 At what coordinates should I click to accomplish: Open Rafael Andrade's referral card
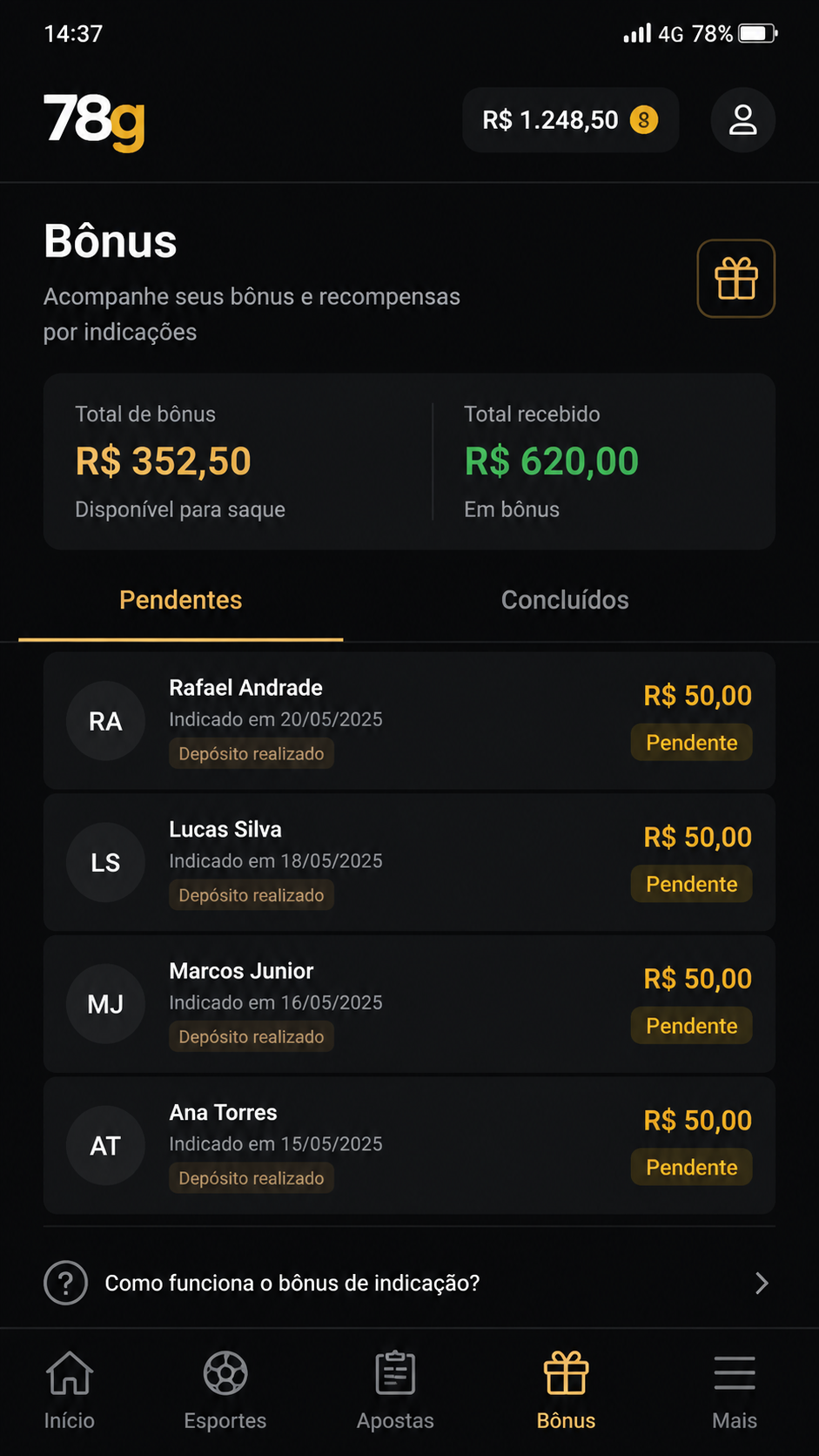[409, 721]
